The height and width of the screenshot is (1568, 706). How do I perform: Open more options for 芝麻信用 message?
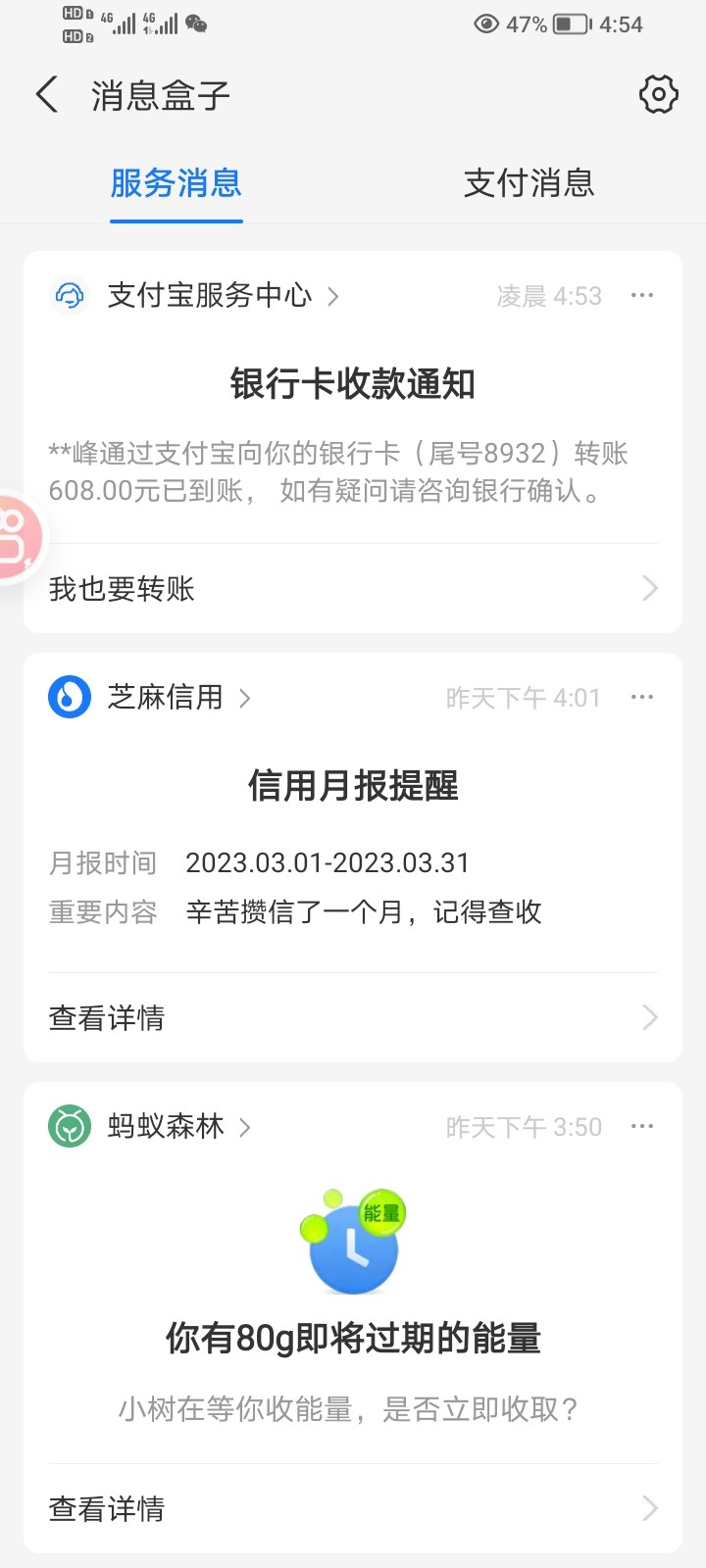coord(642,698)
